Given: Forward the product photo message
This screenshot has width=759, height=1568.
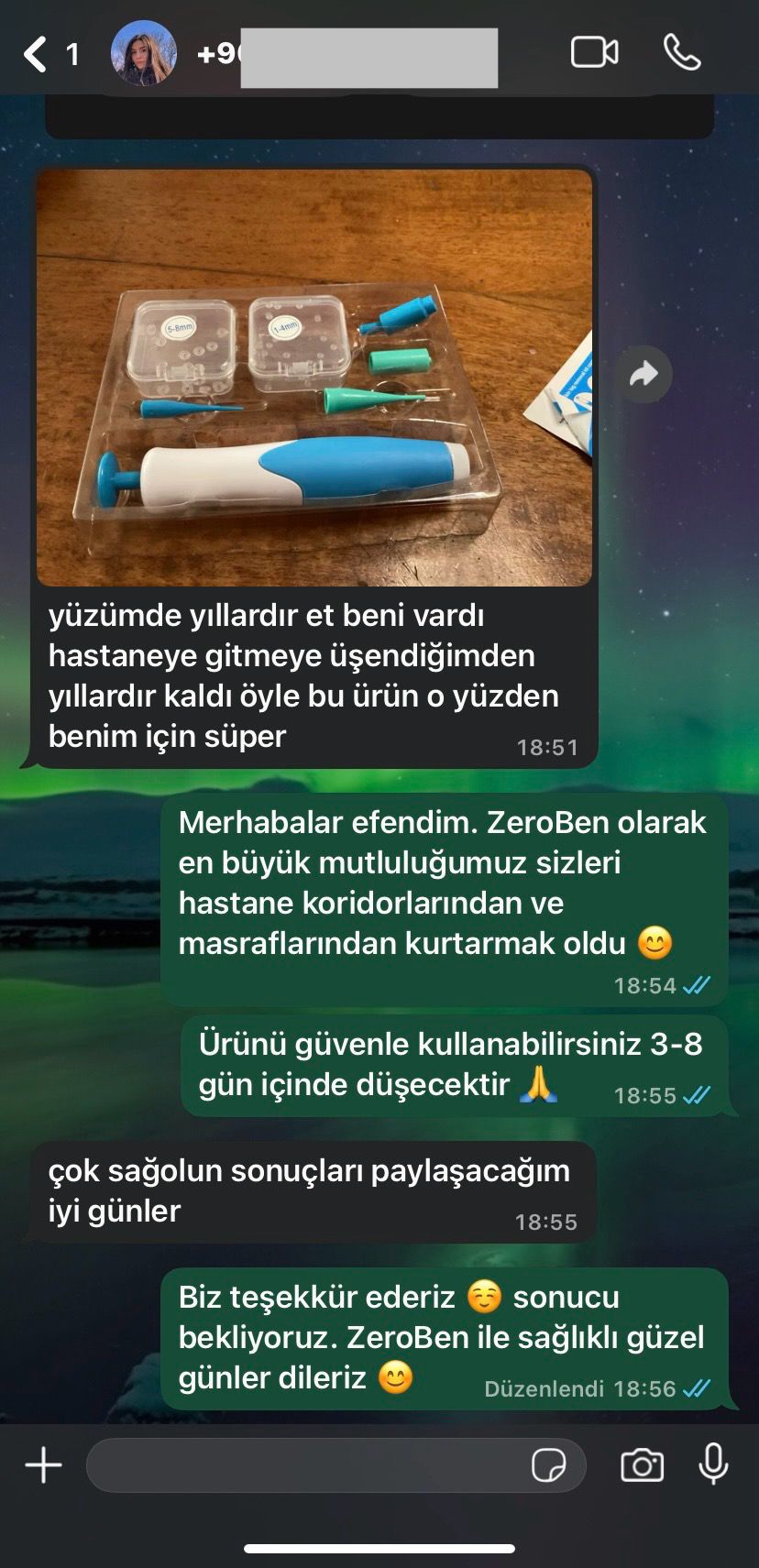Looking at the screenshot, I should [x=643, y=374].
